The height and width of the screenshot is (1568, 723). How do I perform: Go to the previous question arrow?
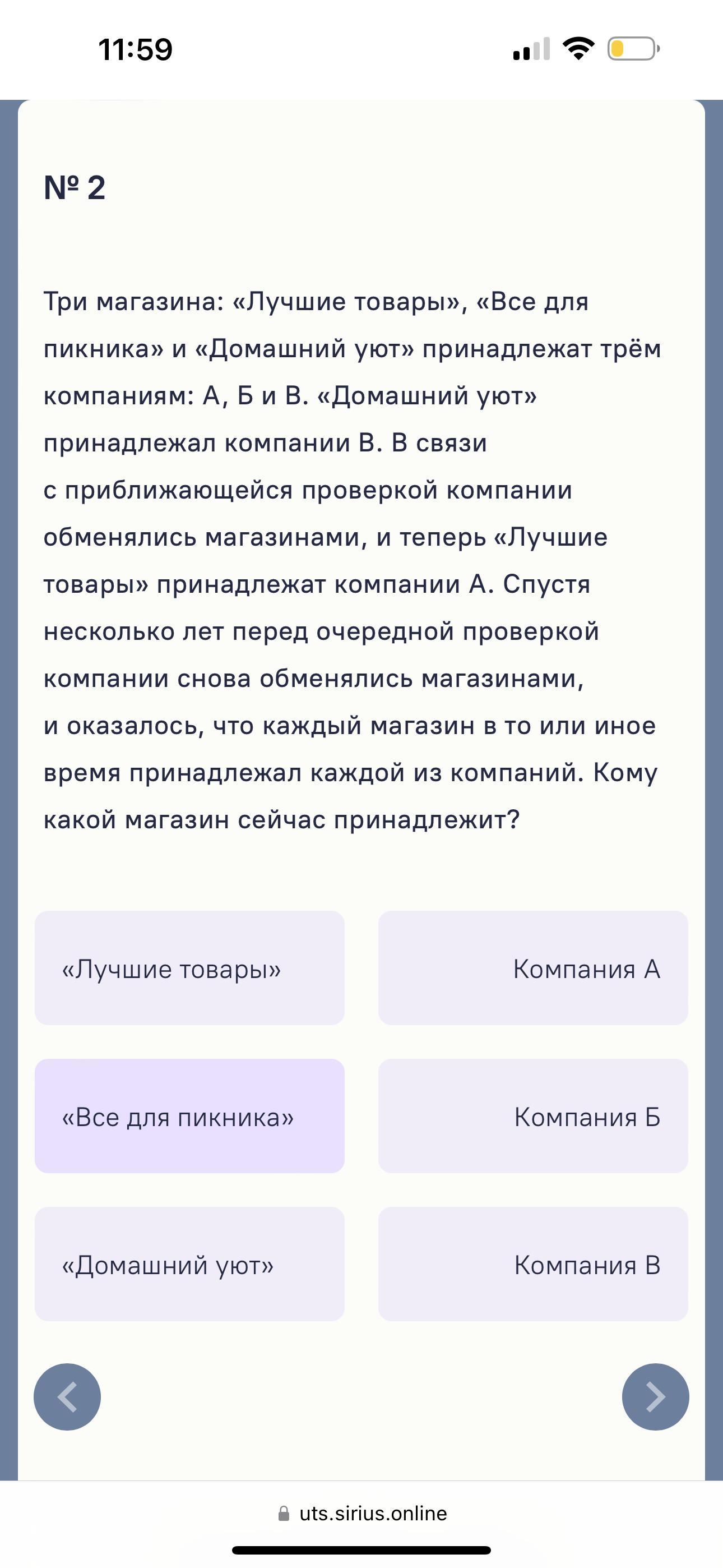[67, 1397]
